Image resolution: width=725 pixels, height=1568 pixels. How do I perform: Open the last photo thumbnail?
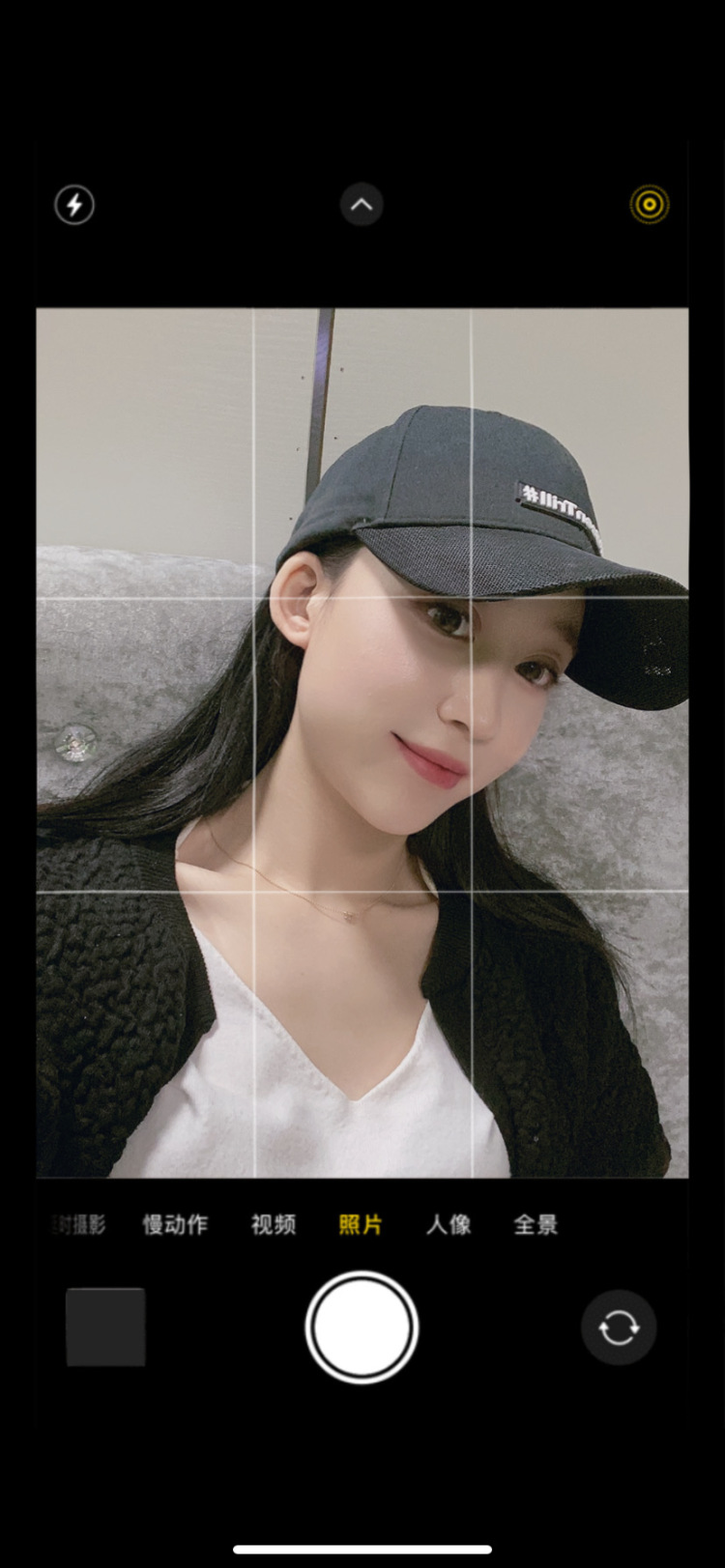[106, 1327]
